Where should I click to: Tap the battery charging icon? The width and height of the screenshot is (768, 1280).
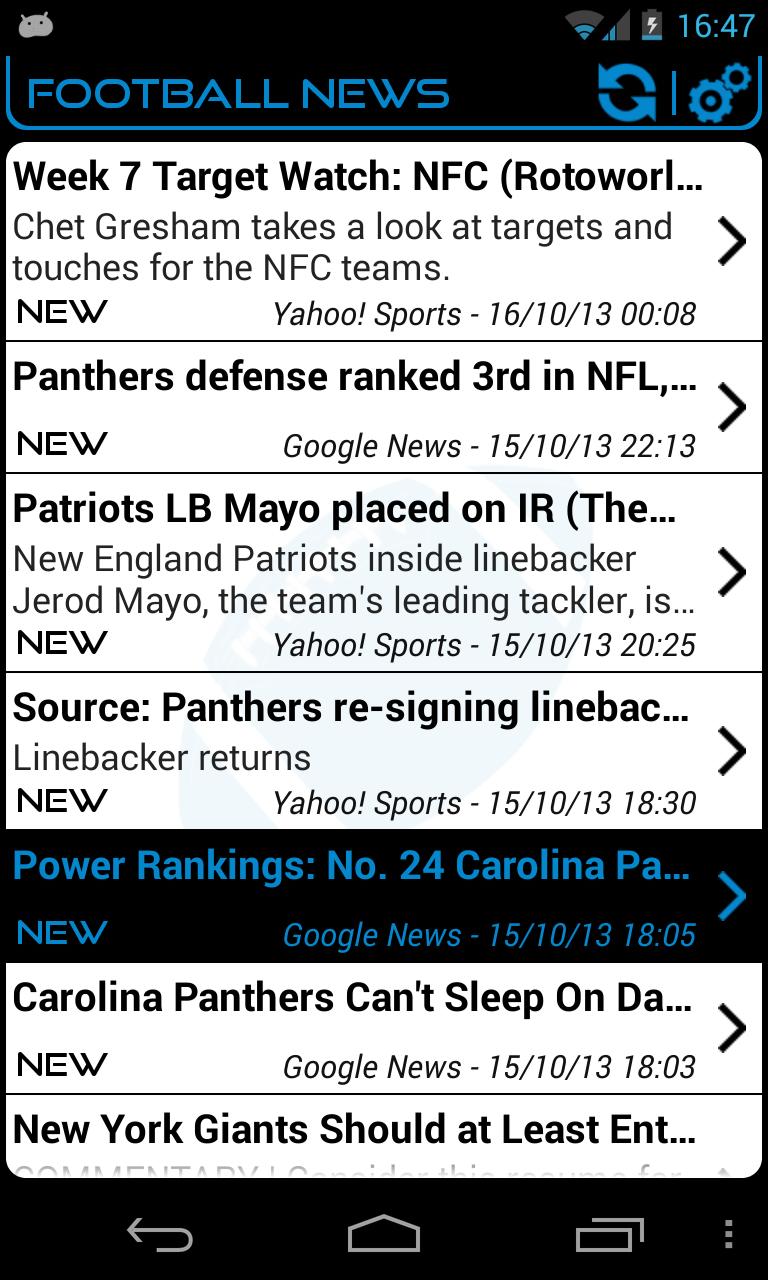652,24
